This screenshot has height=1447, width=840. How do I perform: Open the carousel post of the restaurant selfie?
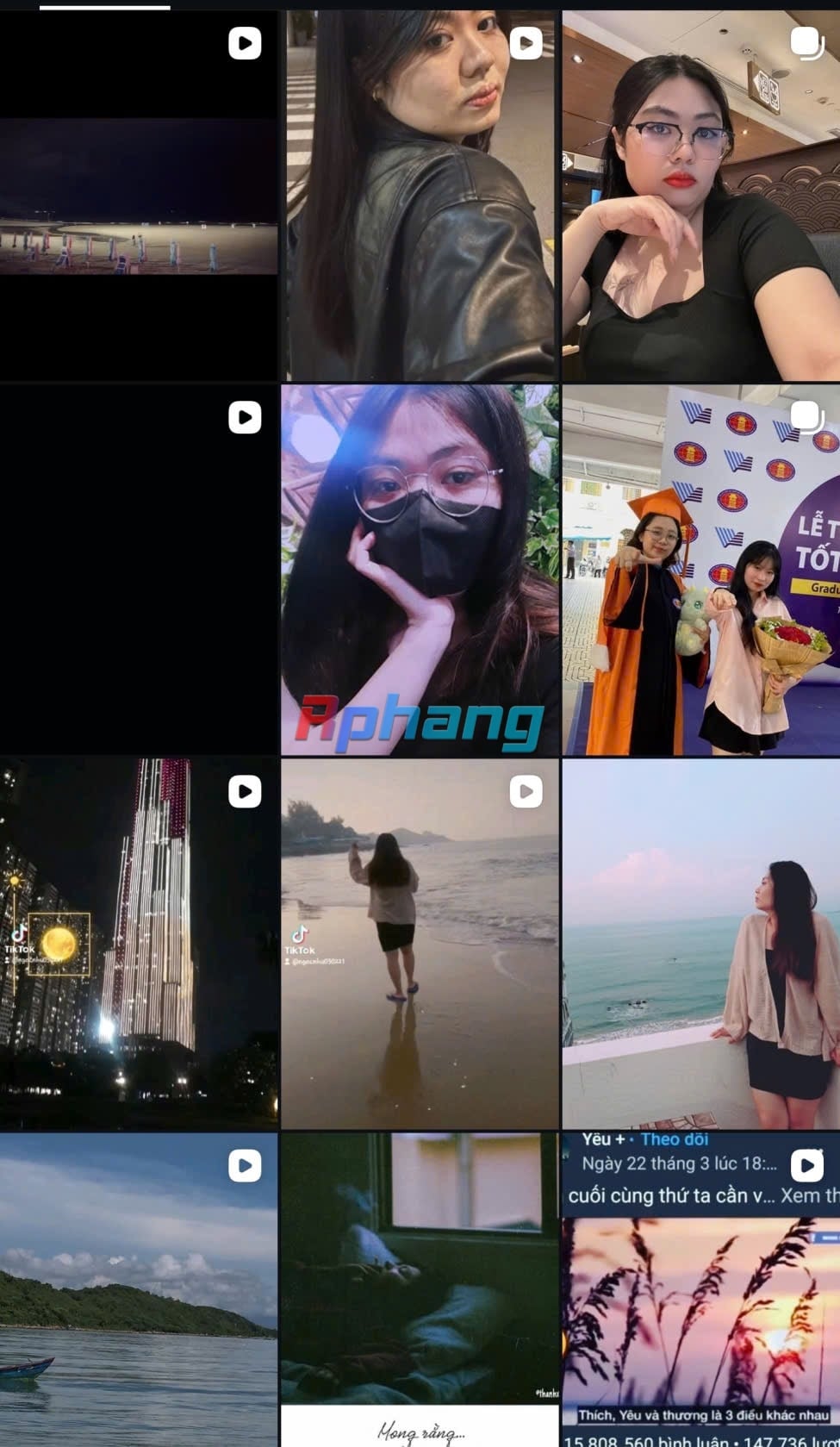tap(701, 196)
